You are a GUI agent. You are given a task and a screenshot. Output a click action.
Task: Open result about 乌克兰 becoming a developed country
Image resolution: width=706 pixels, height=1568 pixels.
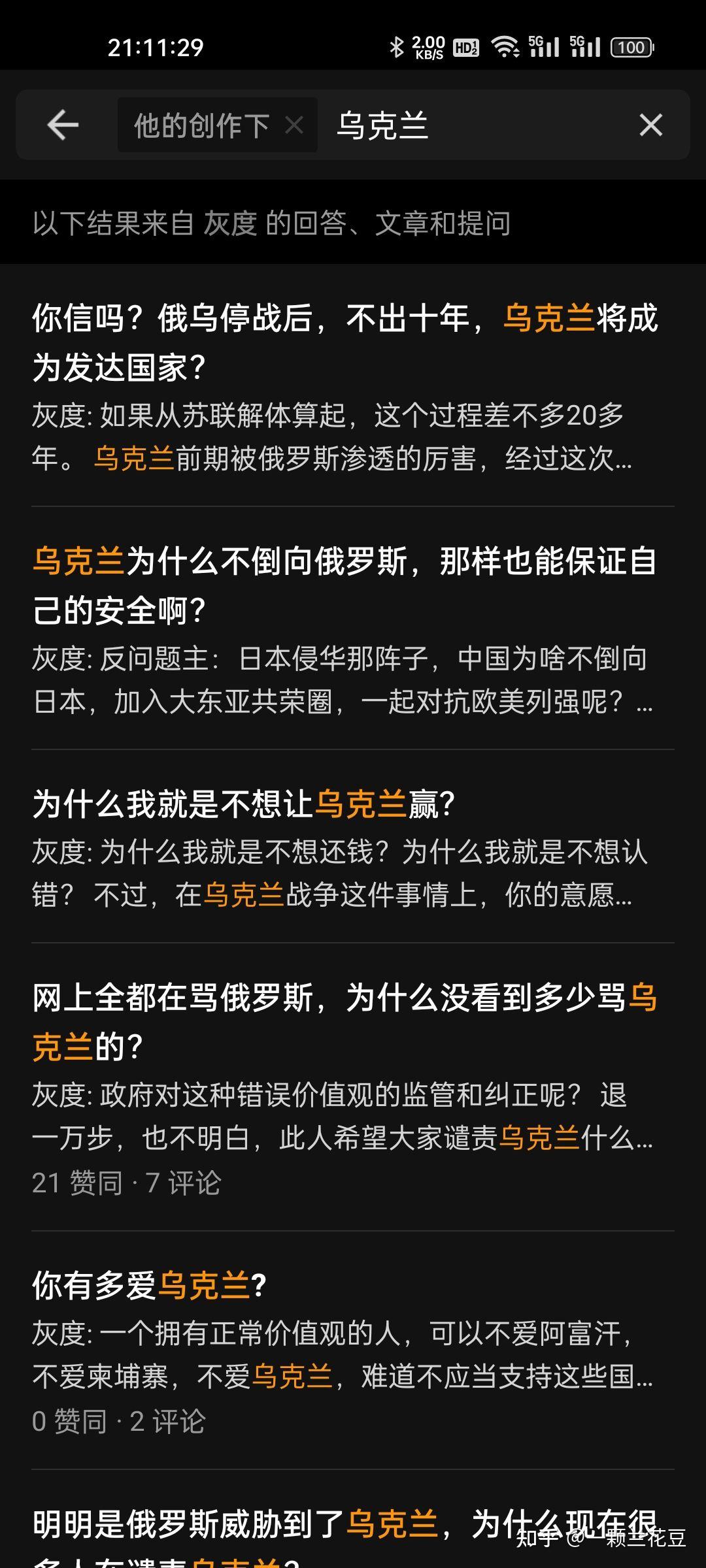coord(353,387)
